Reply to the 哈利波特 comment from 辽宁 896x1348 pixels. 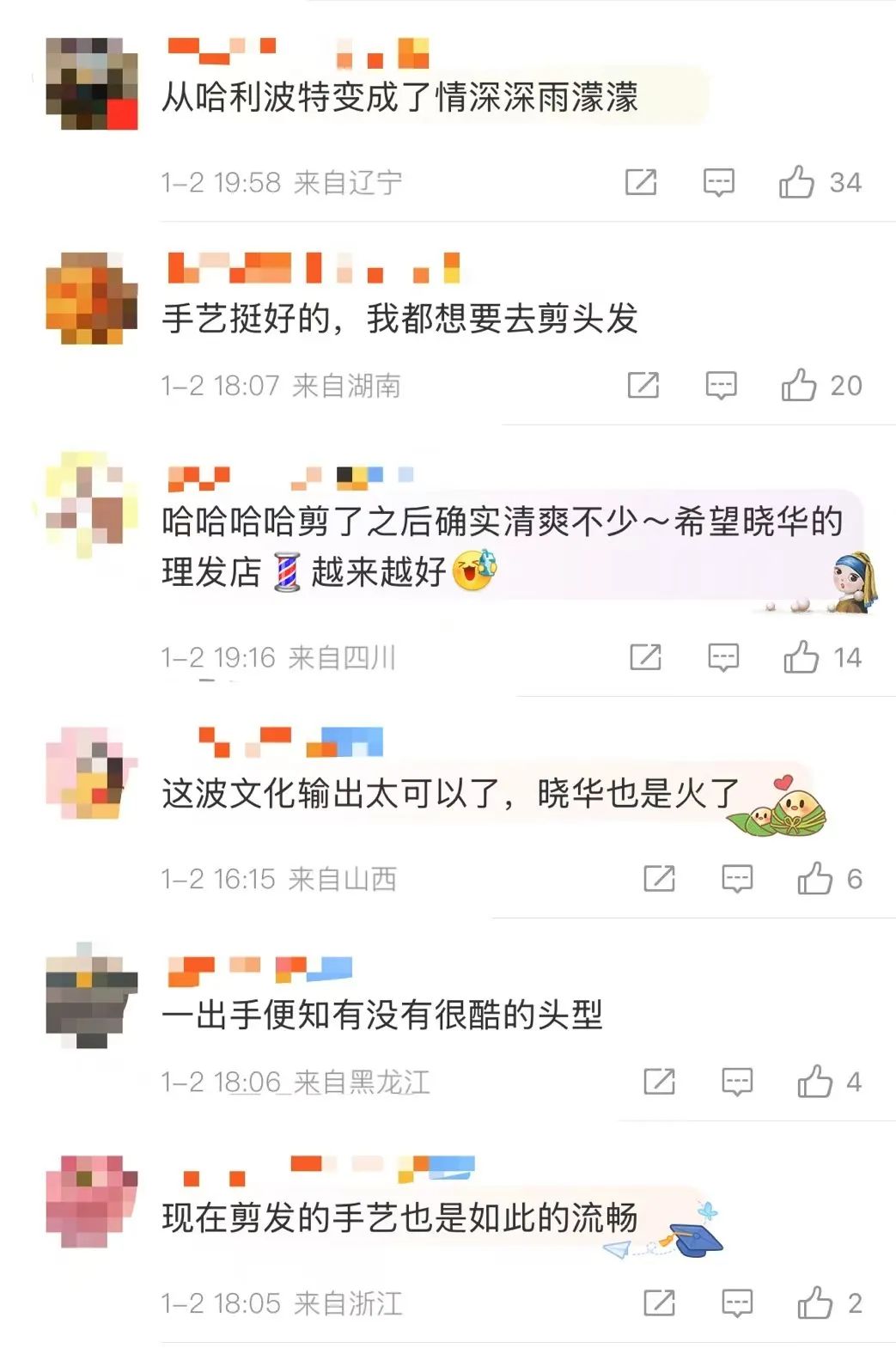click(x=718, y=182)
